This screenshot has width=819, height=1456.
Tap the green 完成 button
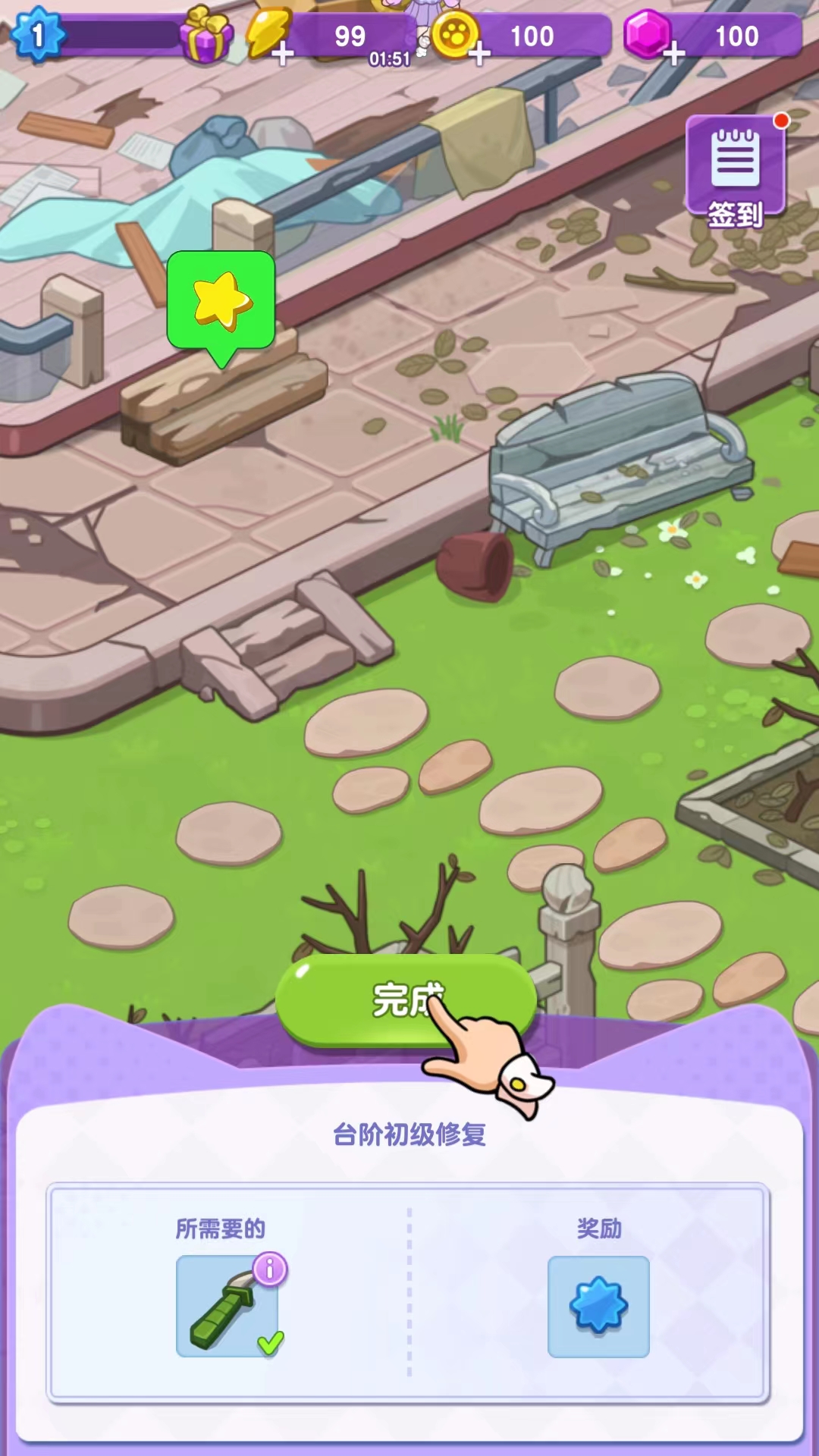tap(406, 999)
